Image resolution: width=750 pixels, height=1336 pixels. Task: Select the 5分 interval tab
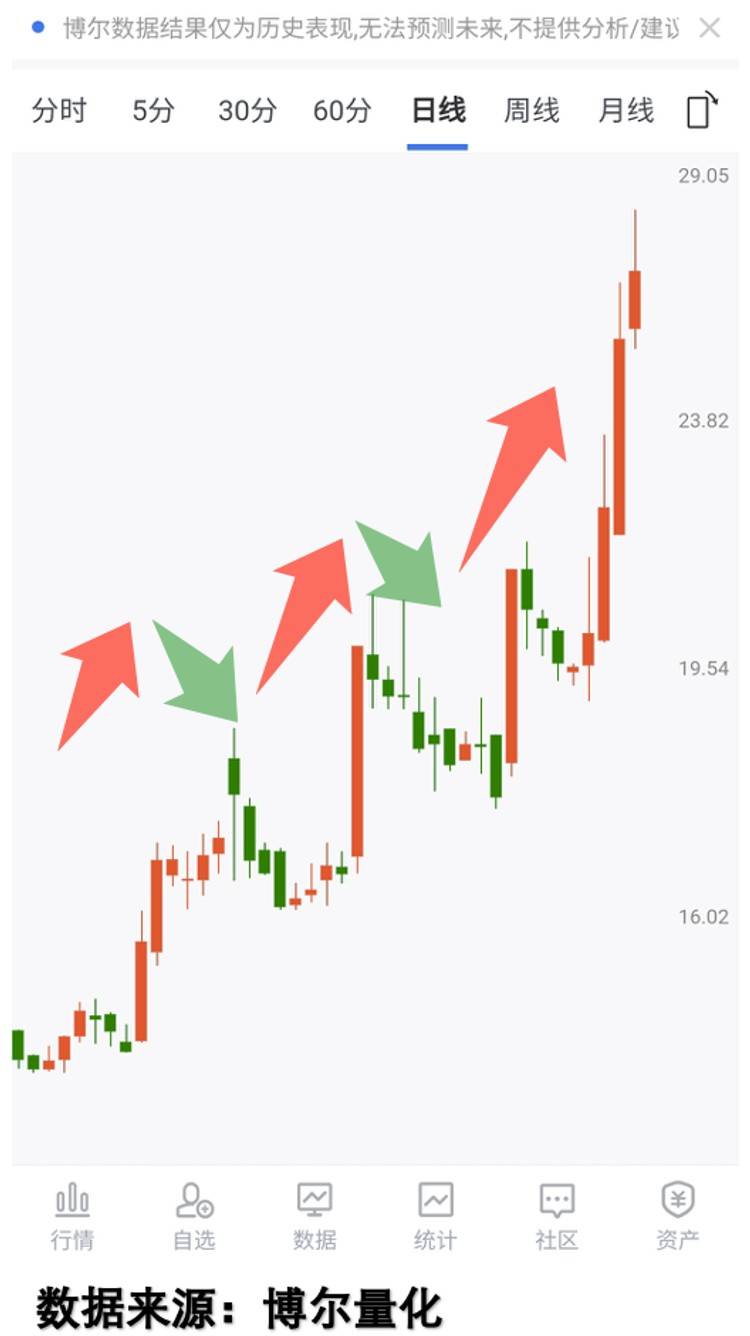pyautogui.click(x=152, y=110)
